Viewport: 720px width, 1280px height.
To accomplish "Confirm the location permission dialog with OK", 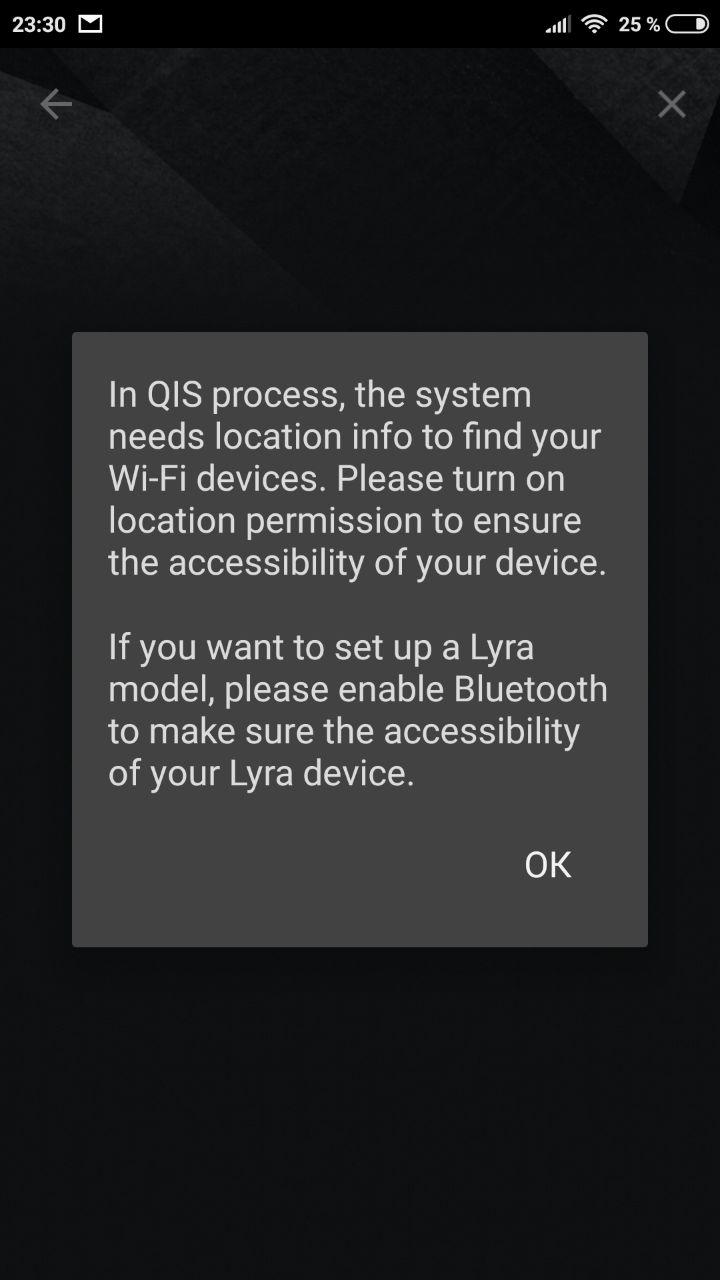I will 547,865.
